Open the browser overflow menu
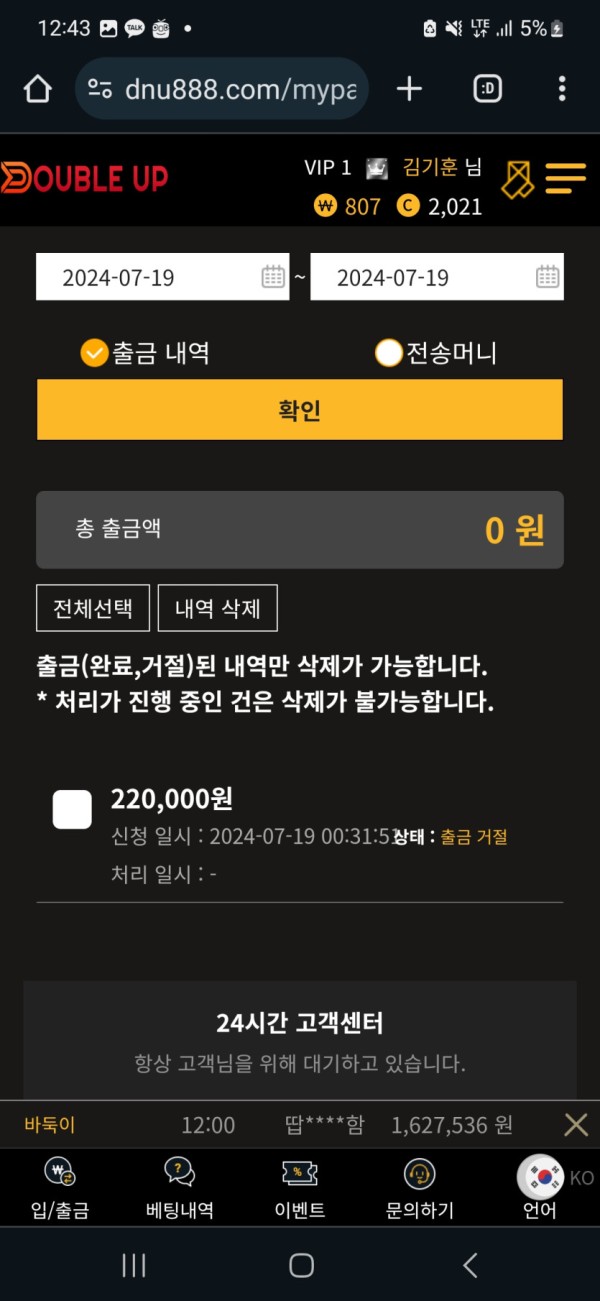The width and height of the screenshot is (600, 1301). [x=562, y=89]
